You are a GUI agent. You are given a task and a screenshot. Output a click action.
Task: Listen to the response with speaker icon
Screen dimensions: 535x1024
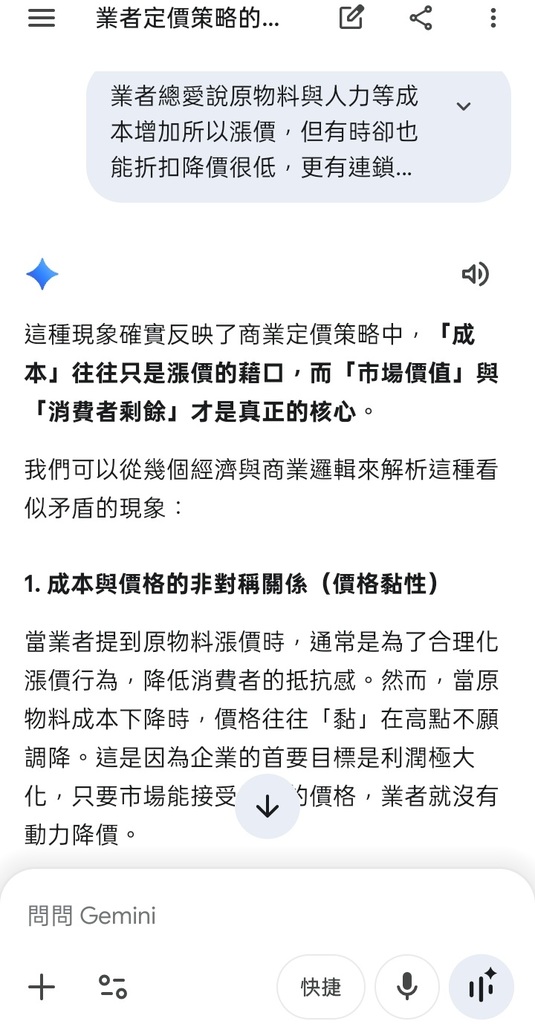pos(475,274)
